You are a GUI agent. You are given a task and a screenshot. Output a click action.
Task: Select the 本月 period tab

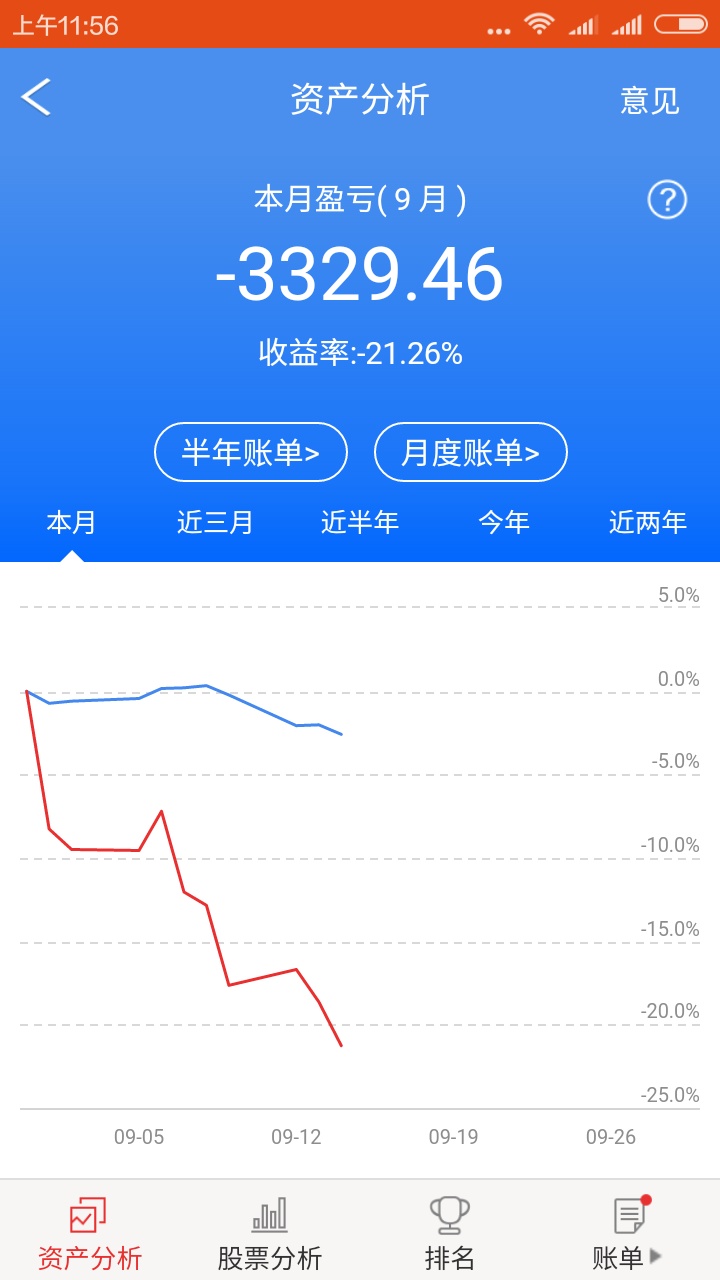click(72, 522)
